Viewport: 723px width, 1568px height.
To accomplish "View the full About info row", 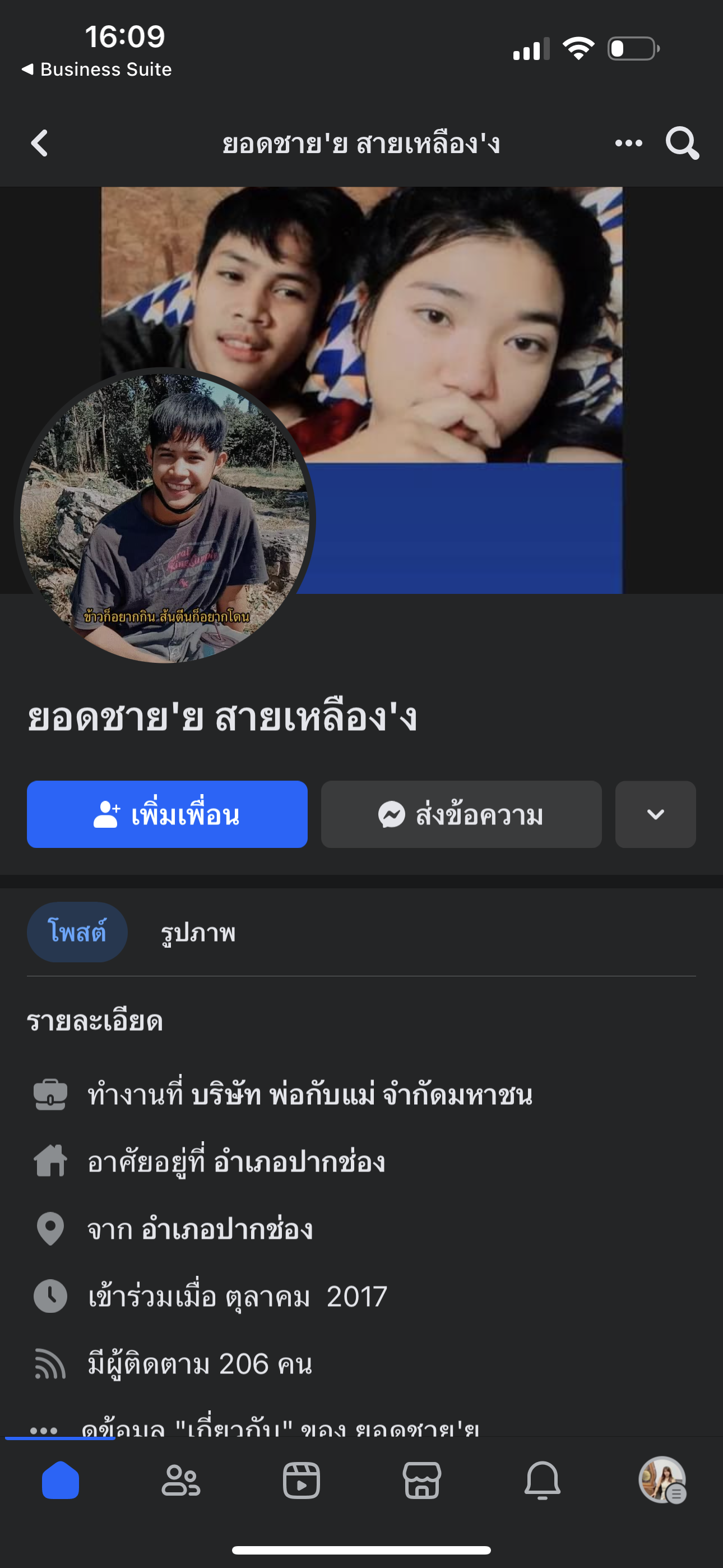I will [280, 1427].
